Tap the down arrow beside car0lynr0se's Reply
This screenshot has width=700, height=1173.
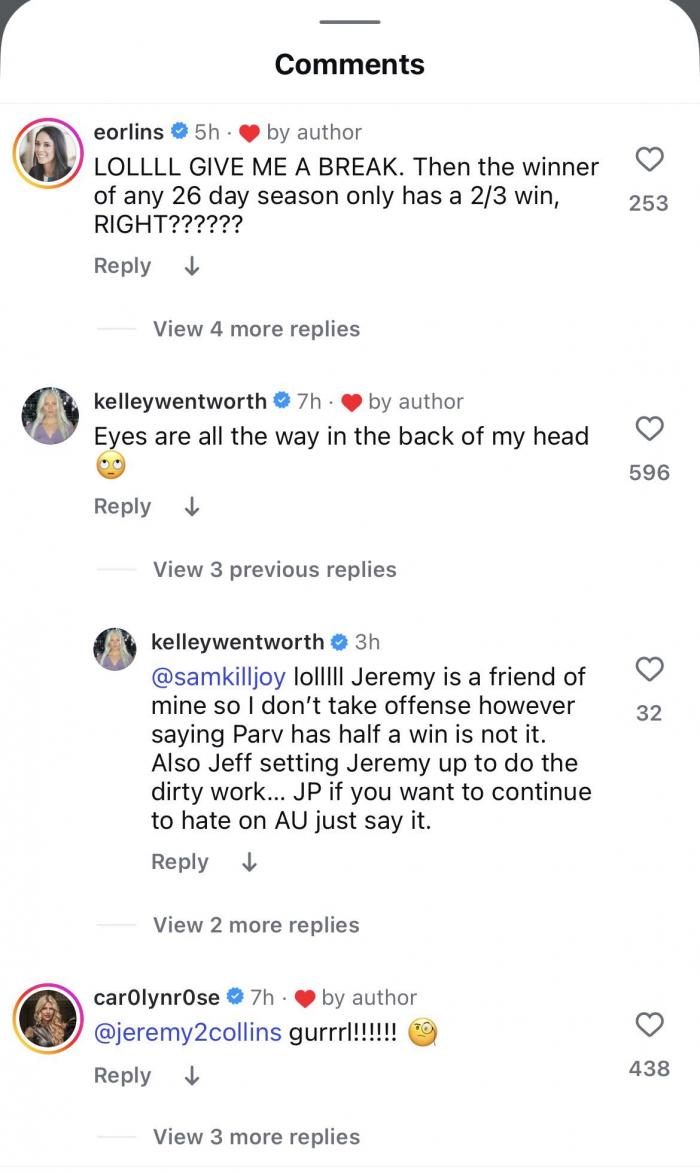click(x=193, y=1076)
